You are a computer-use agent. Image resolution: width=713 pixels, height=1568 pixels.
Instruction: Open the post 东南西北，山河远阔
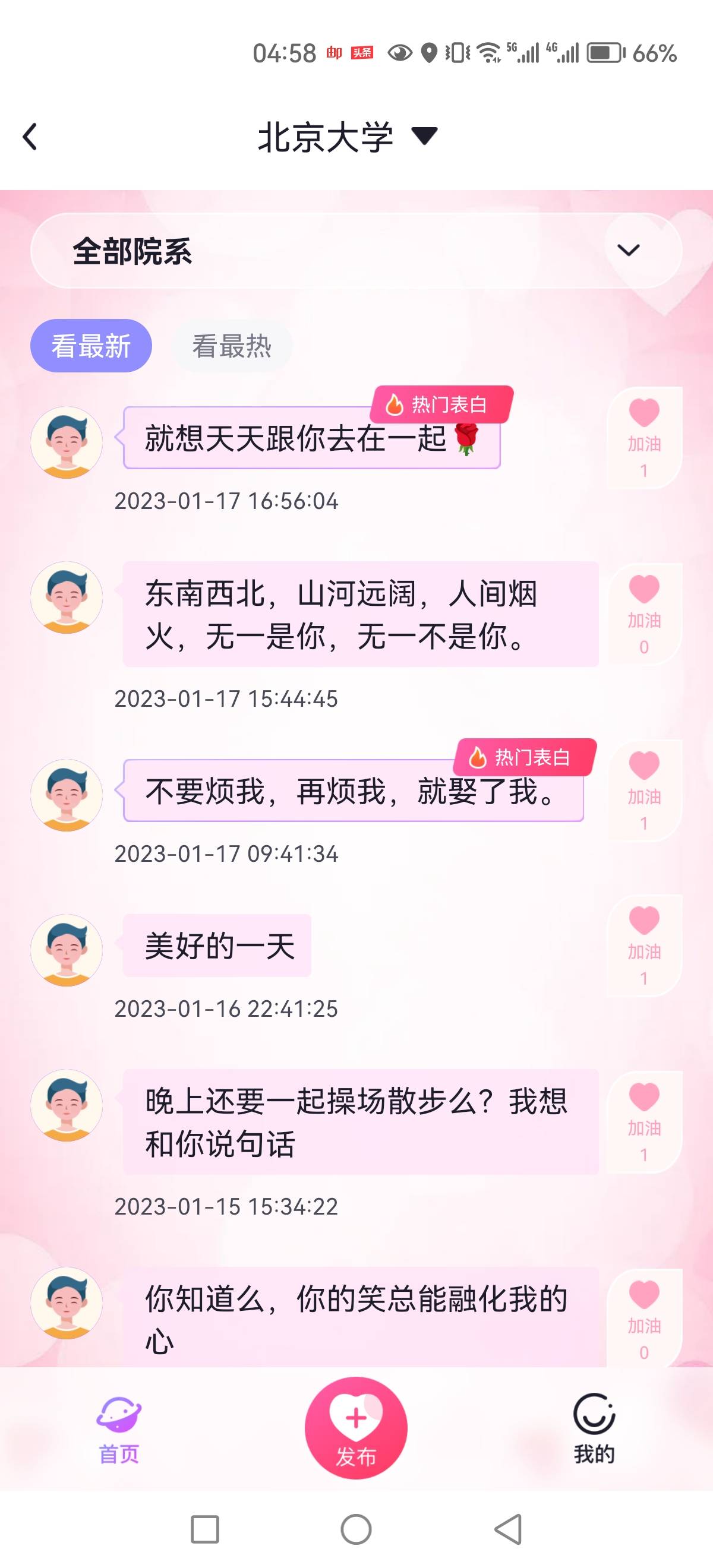(x=359, y=614)
